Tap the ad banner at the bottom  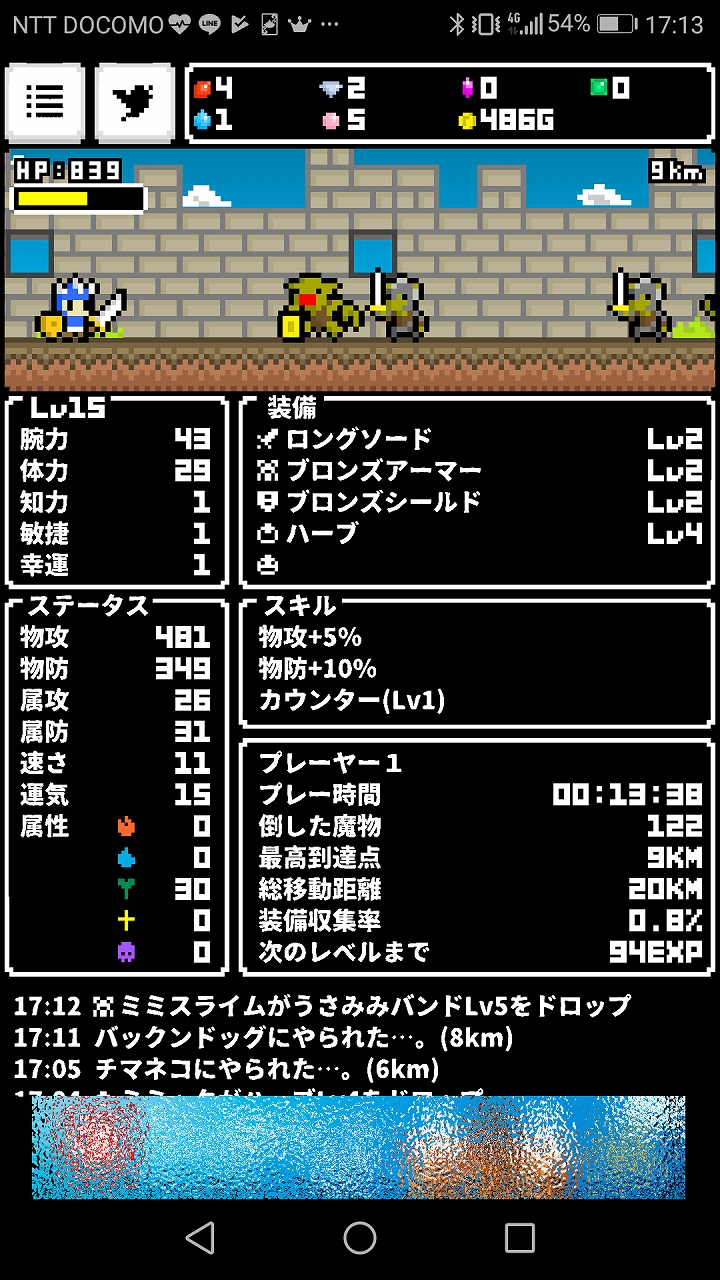[x=358, y=1147]
